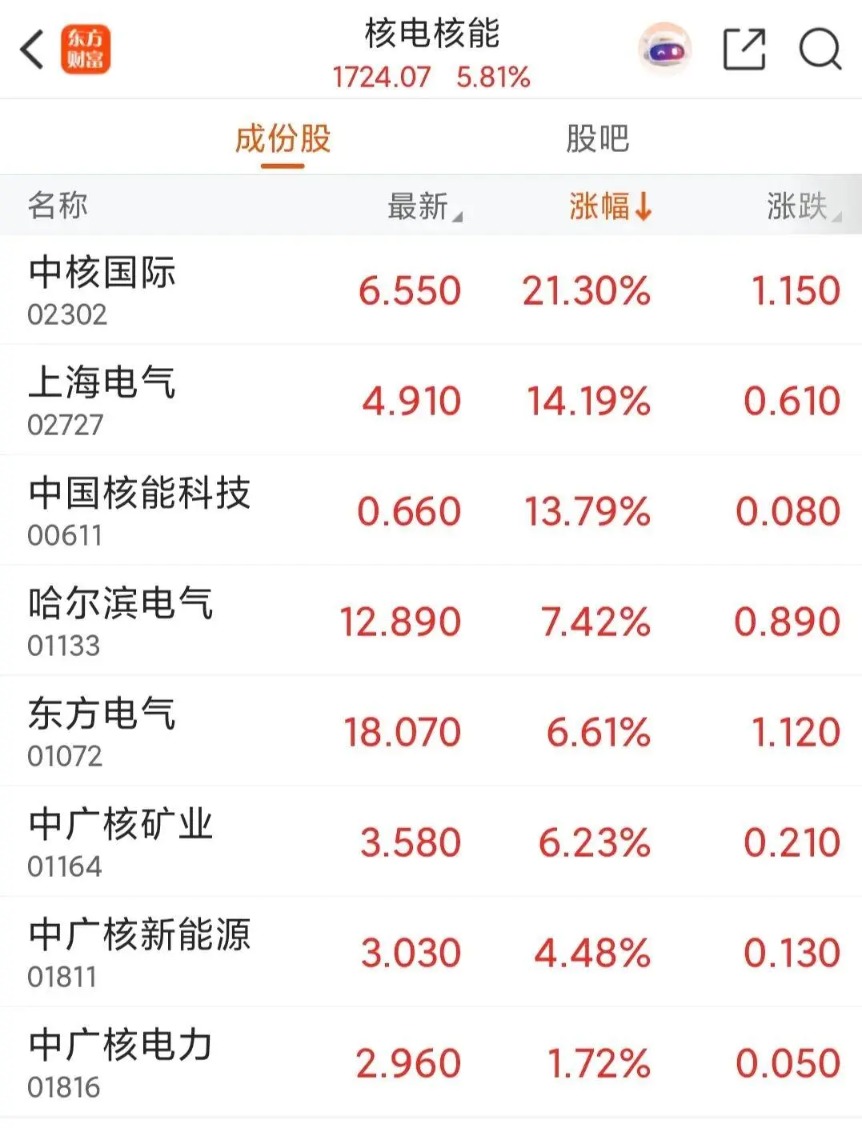
Task: Sort the list by 涨幅 column
Action: coord(609,205)
